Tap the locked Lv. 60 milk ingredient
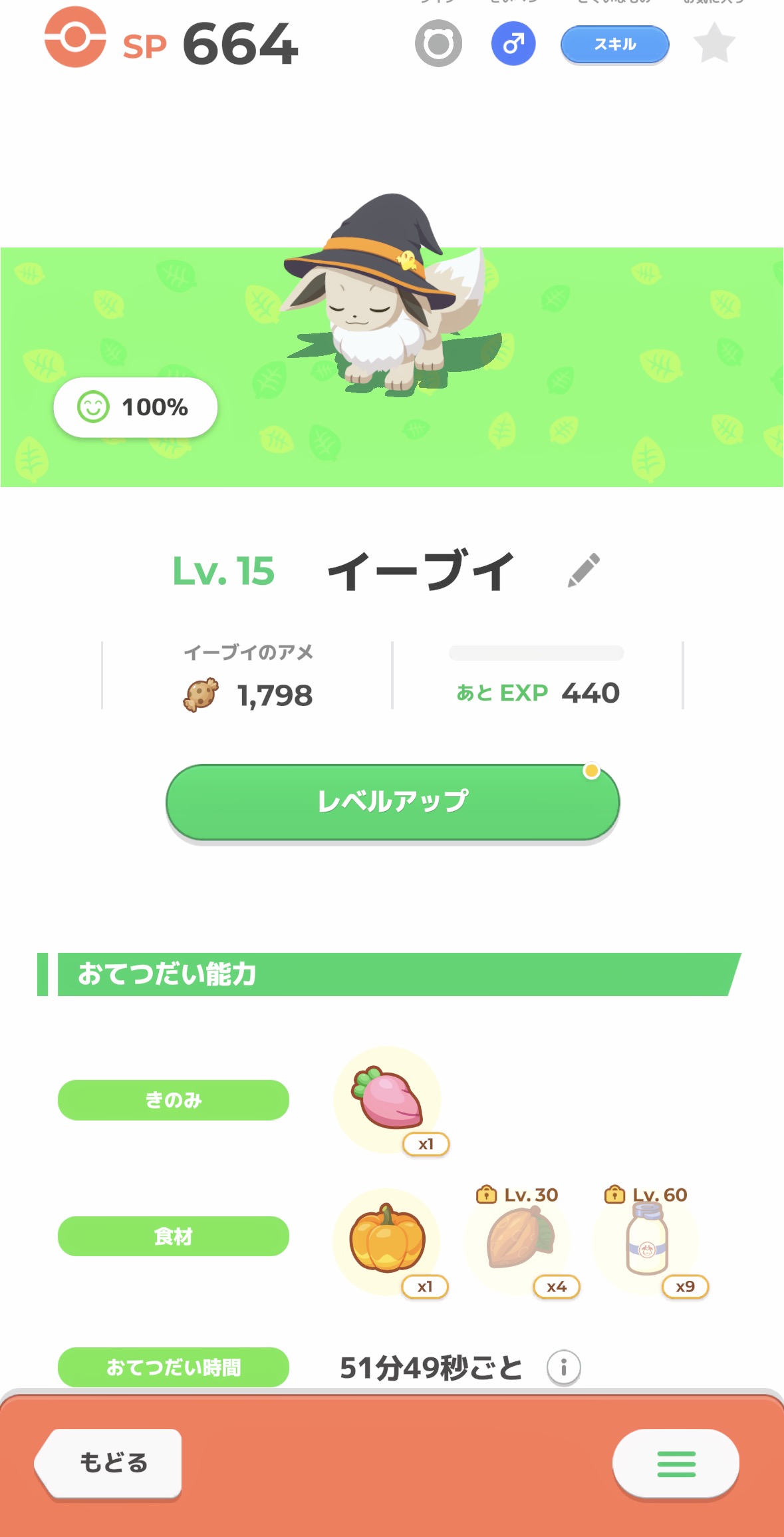 [646, 1240]
